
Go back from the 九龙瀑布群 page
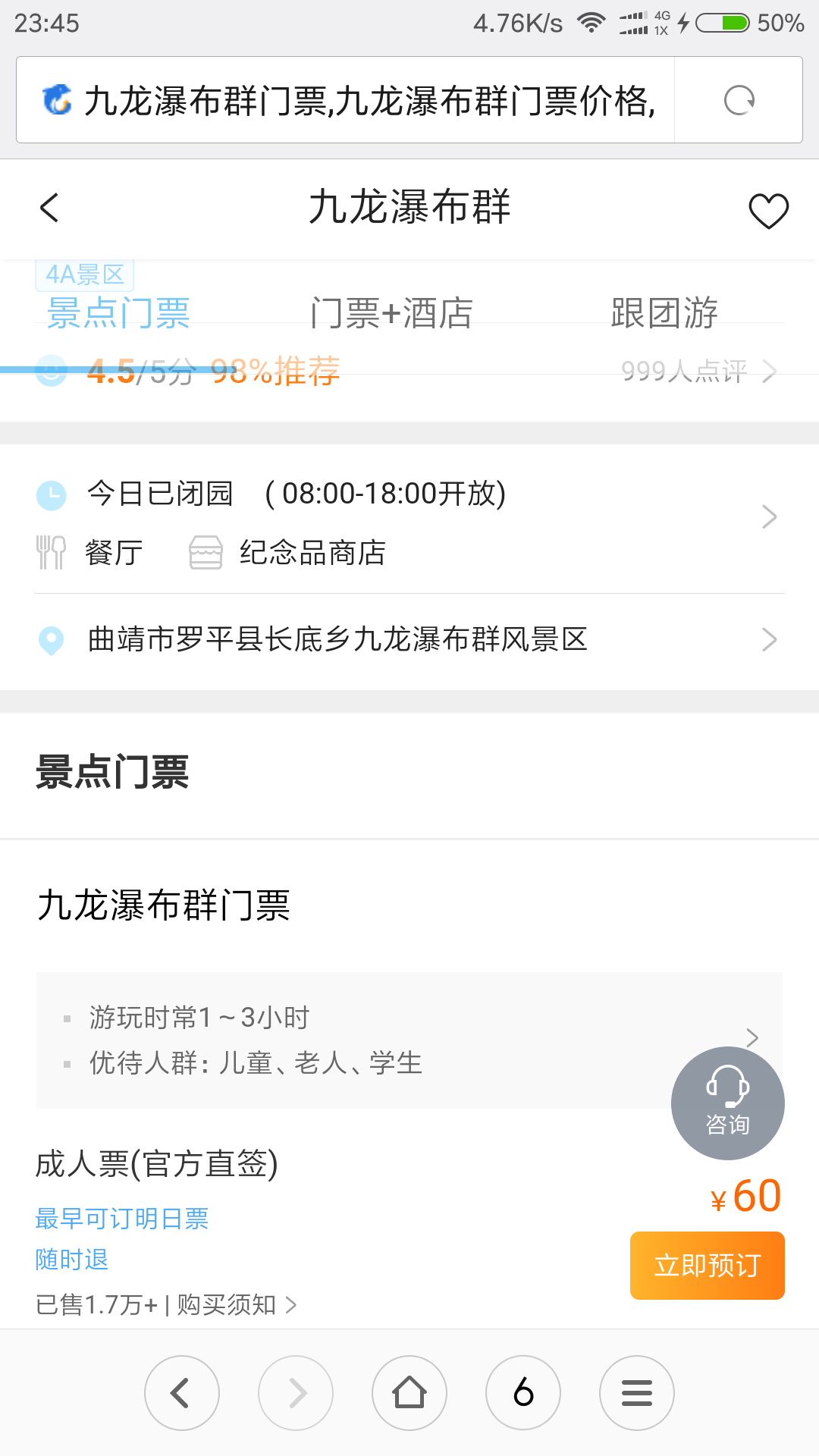[50, 208]
